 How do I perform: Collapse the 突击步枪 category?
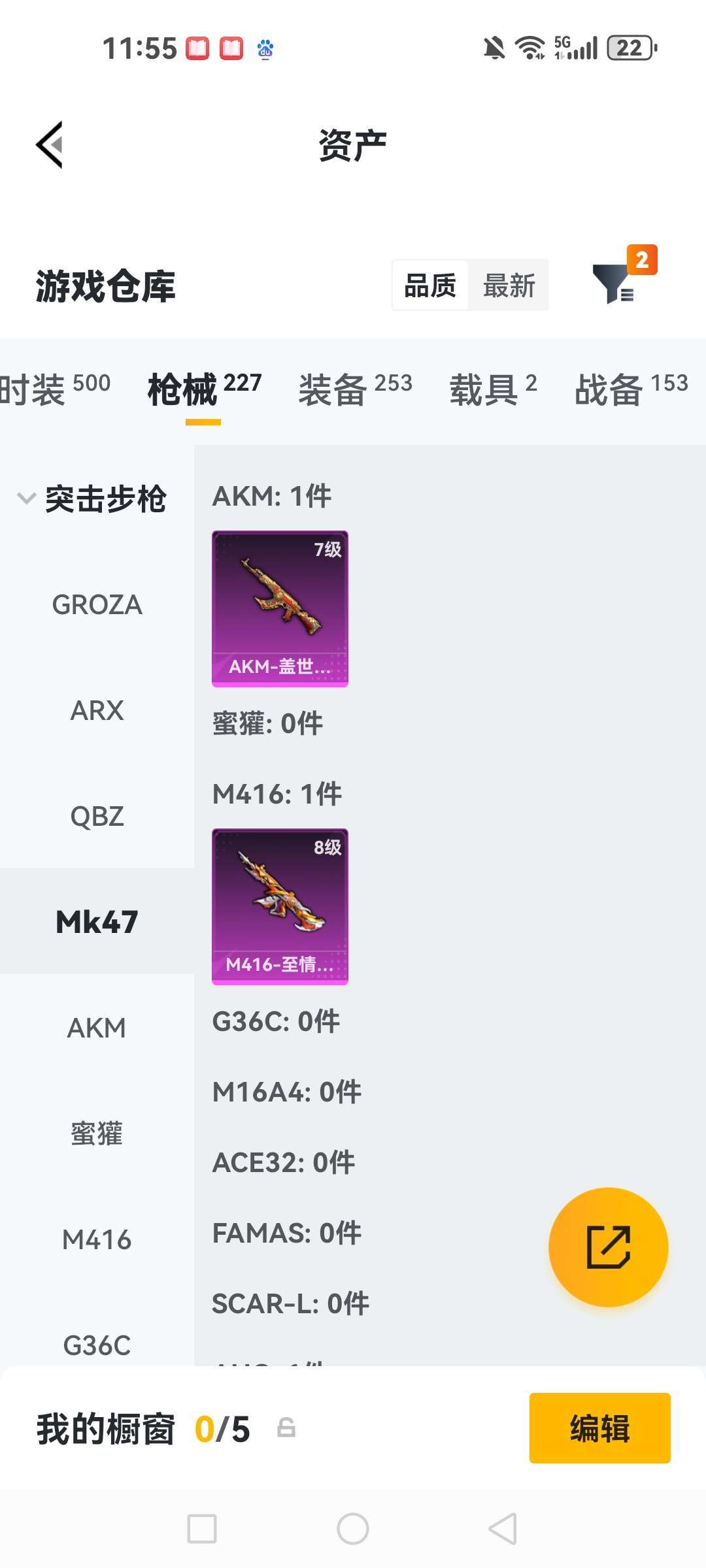(x=92, y=499)
